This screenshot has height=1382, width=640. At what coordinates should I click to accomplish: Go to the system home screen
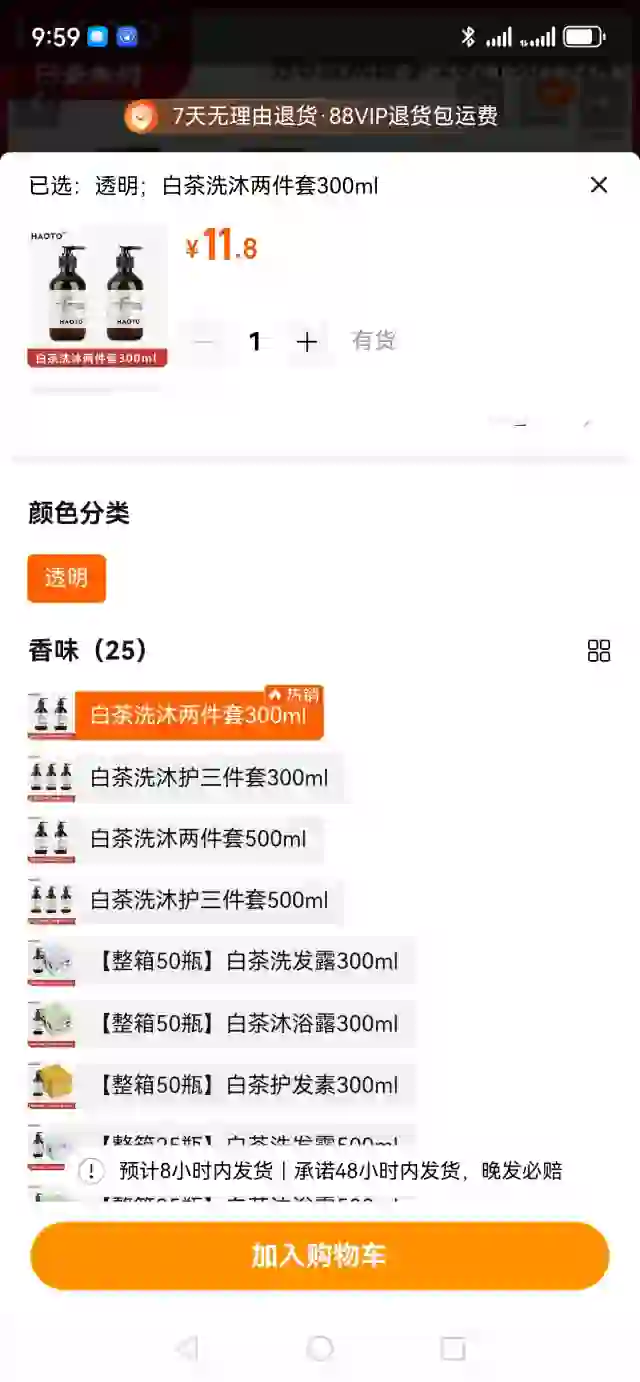coord(320,1348)
